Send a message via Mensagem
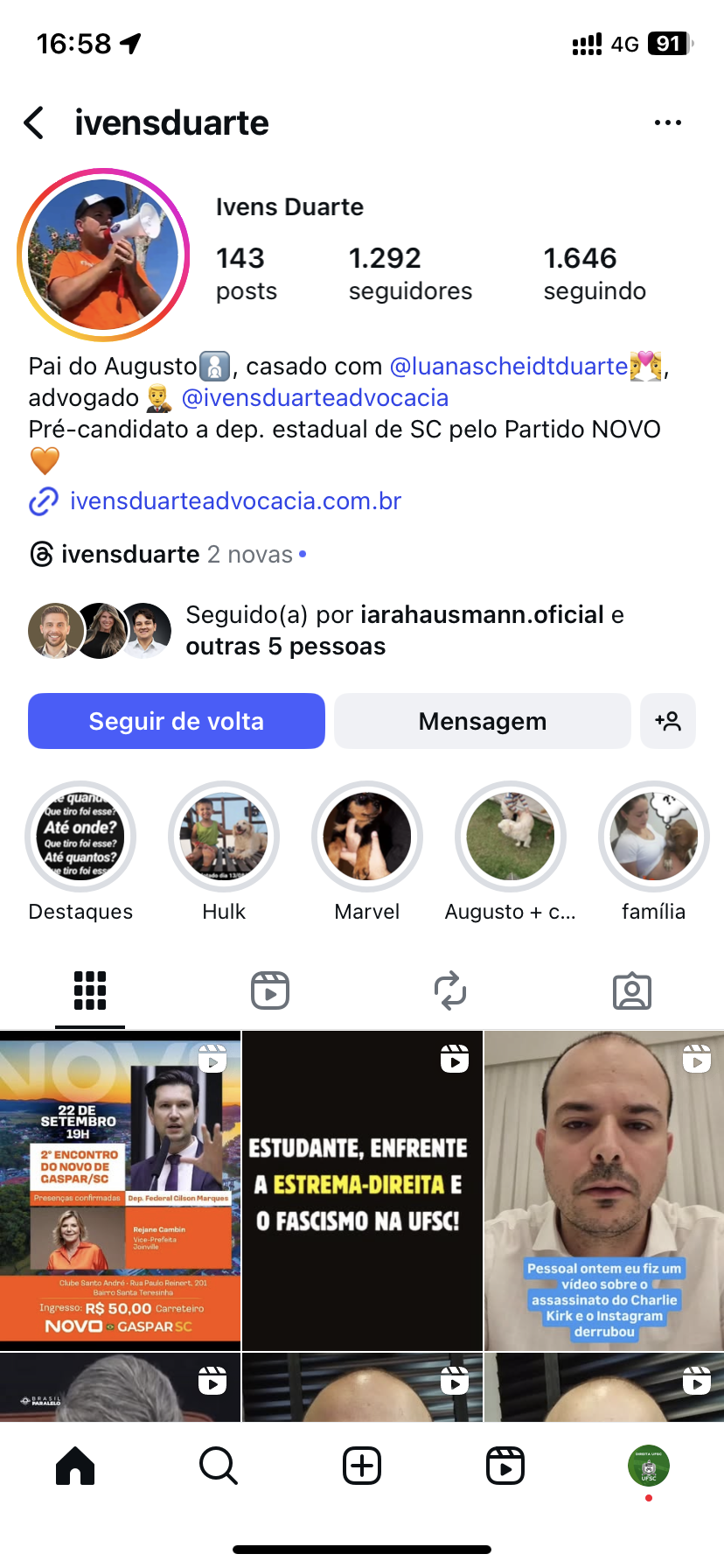The height and width of the screenshot is (1568, 724). 482,721
